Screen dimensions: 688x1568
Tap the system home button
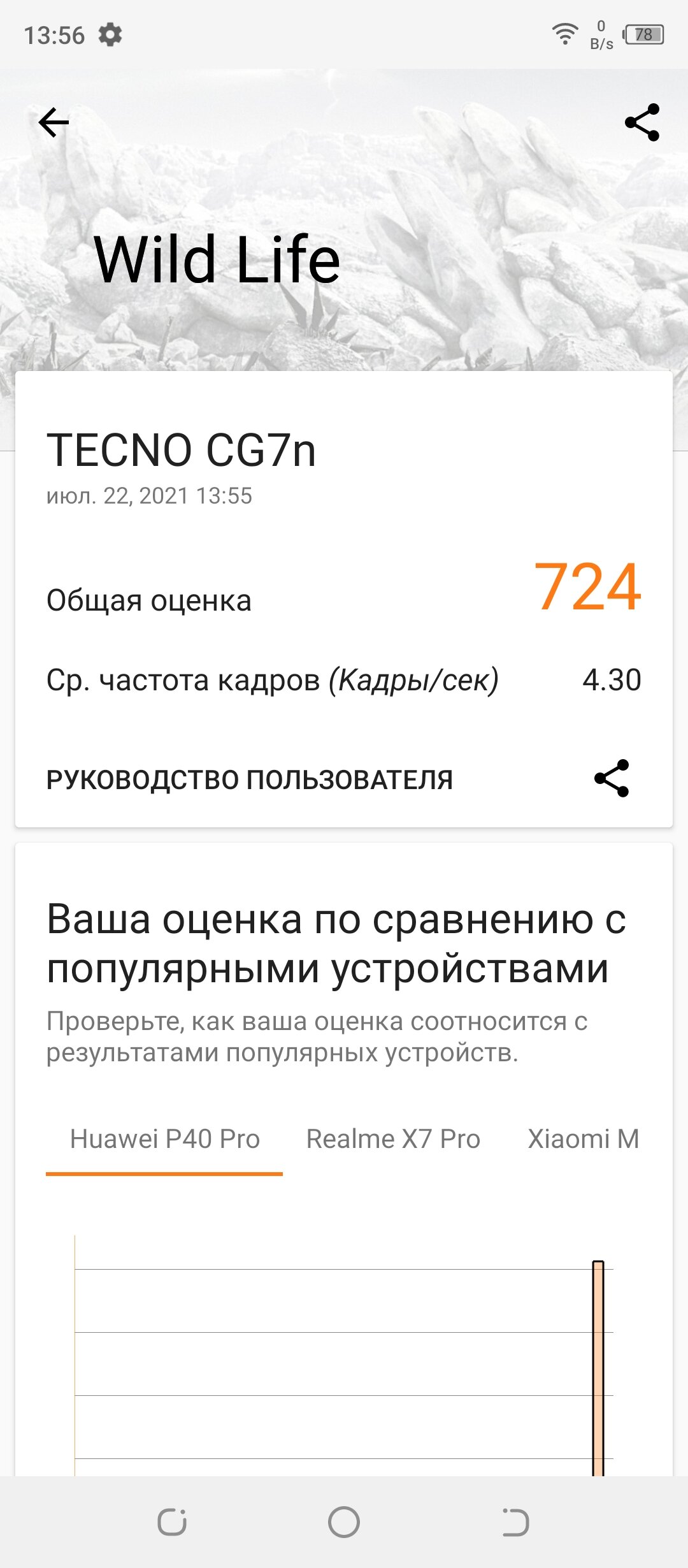(344, 1522)
